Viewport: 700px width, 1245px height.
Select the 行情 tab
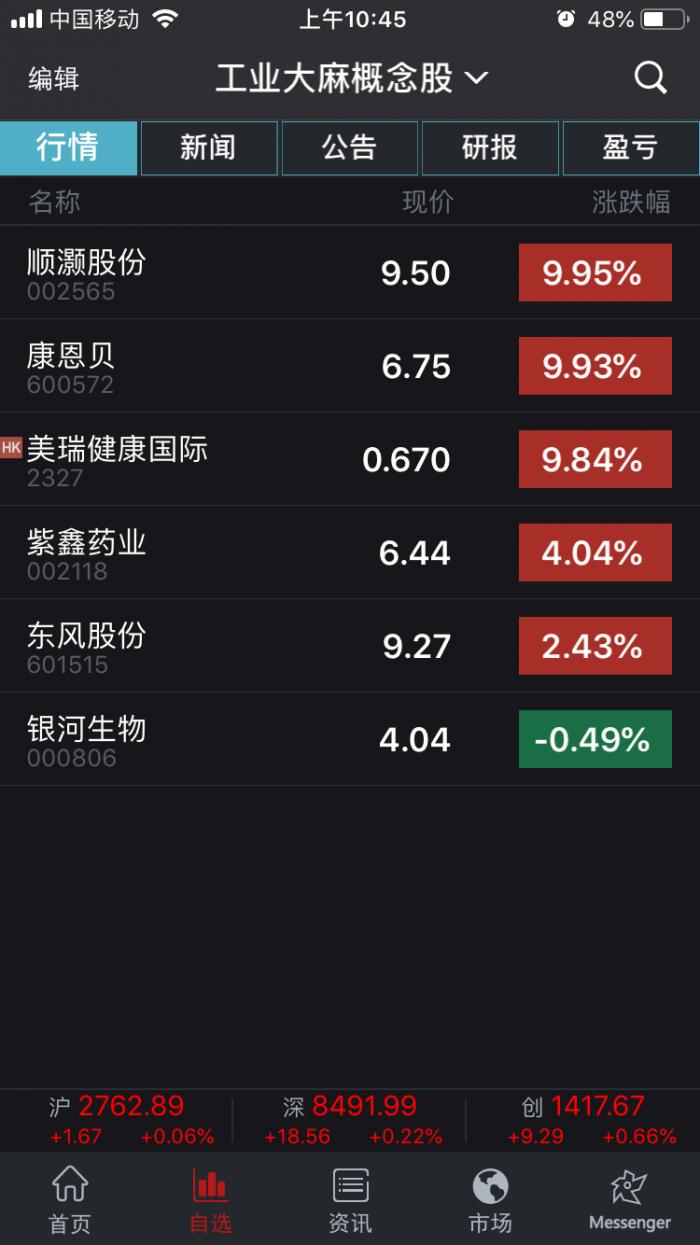68,148
